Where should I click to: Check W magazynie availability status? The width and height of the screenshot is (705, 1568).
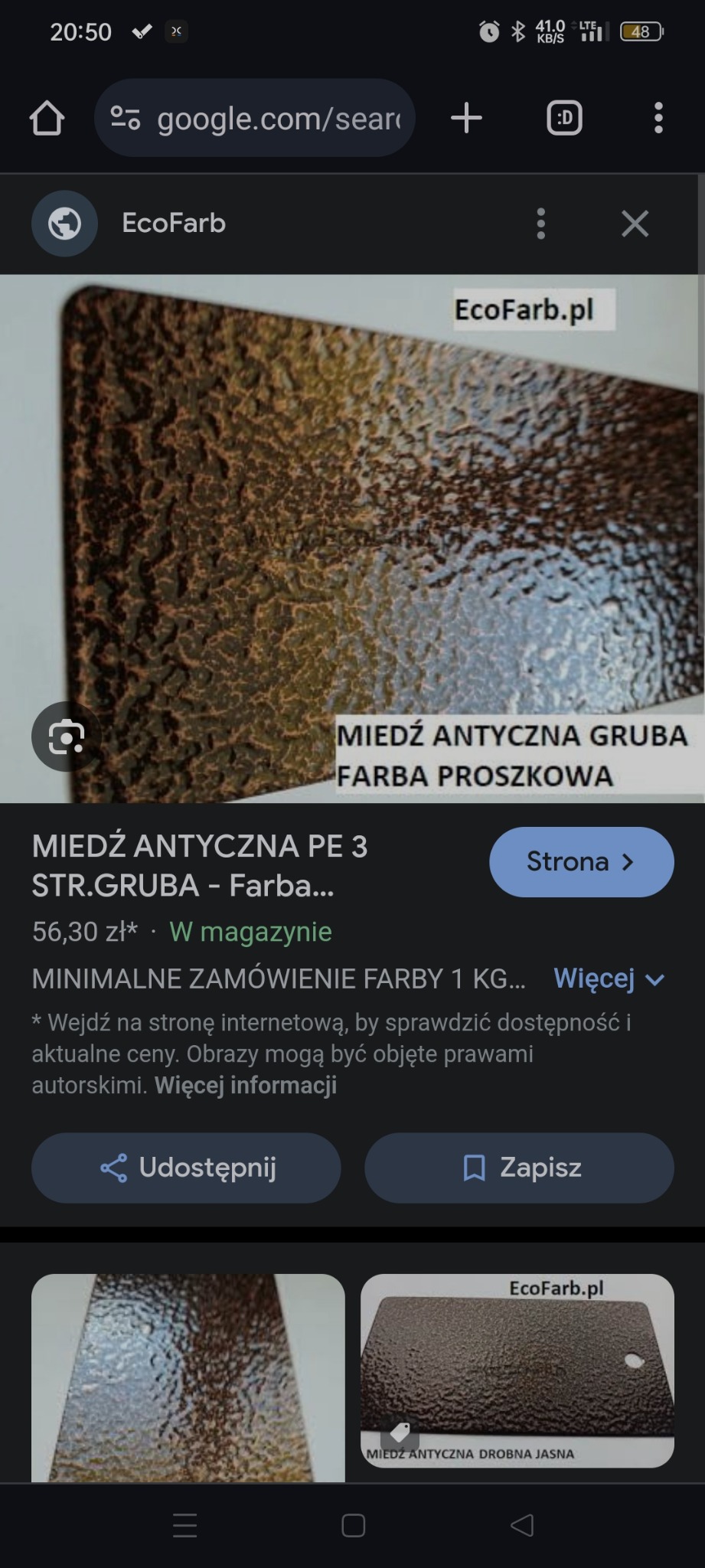[250, 933]
